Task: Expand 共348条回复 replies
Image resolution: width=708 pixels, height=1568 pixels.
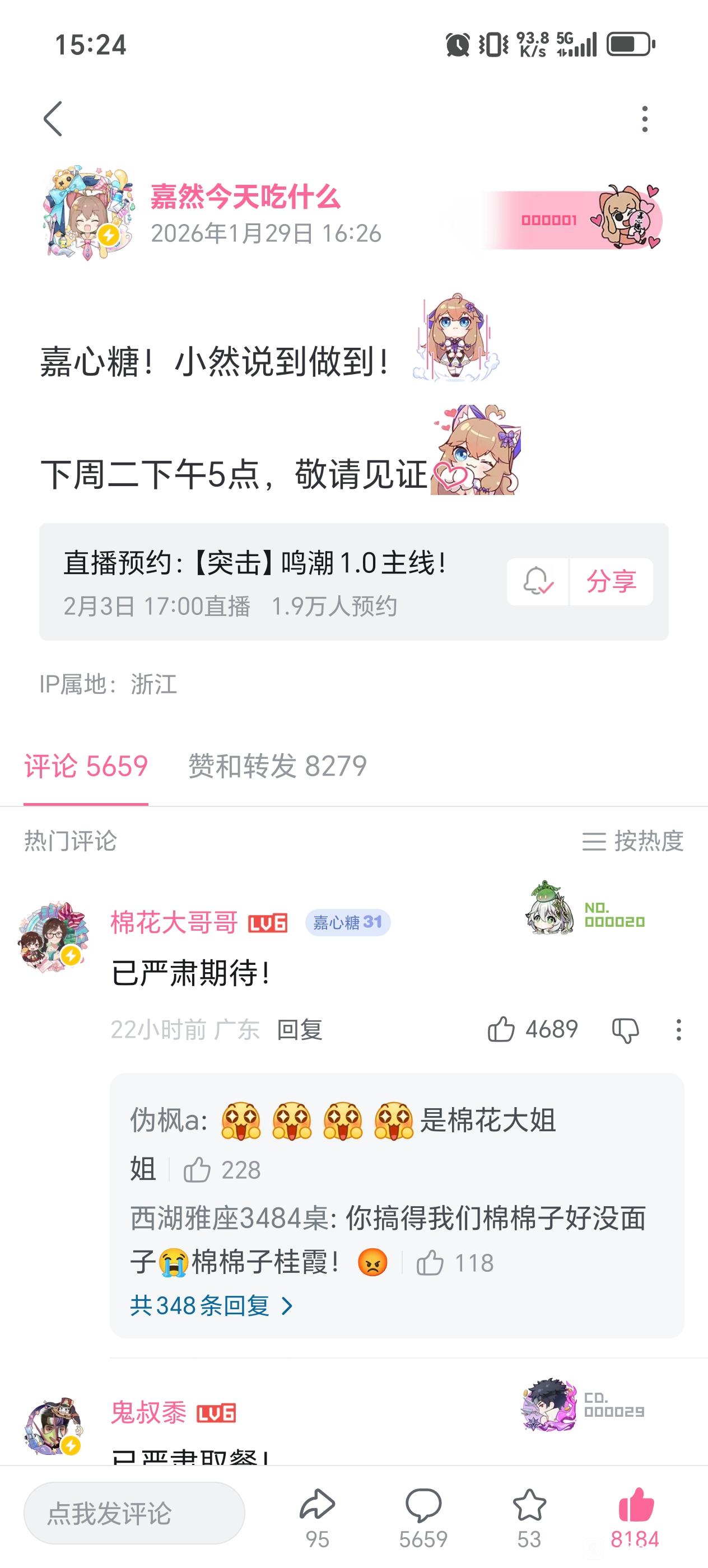Action: (211, 1306)
